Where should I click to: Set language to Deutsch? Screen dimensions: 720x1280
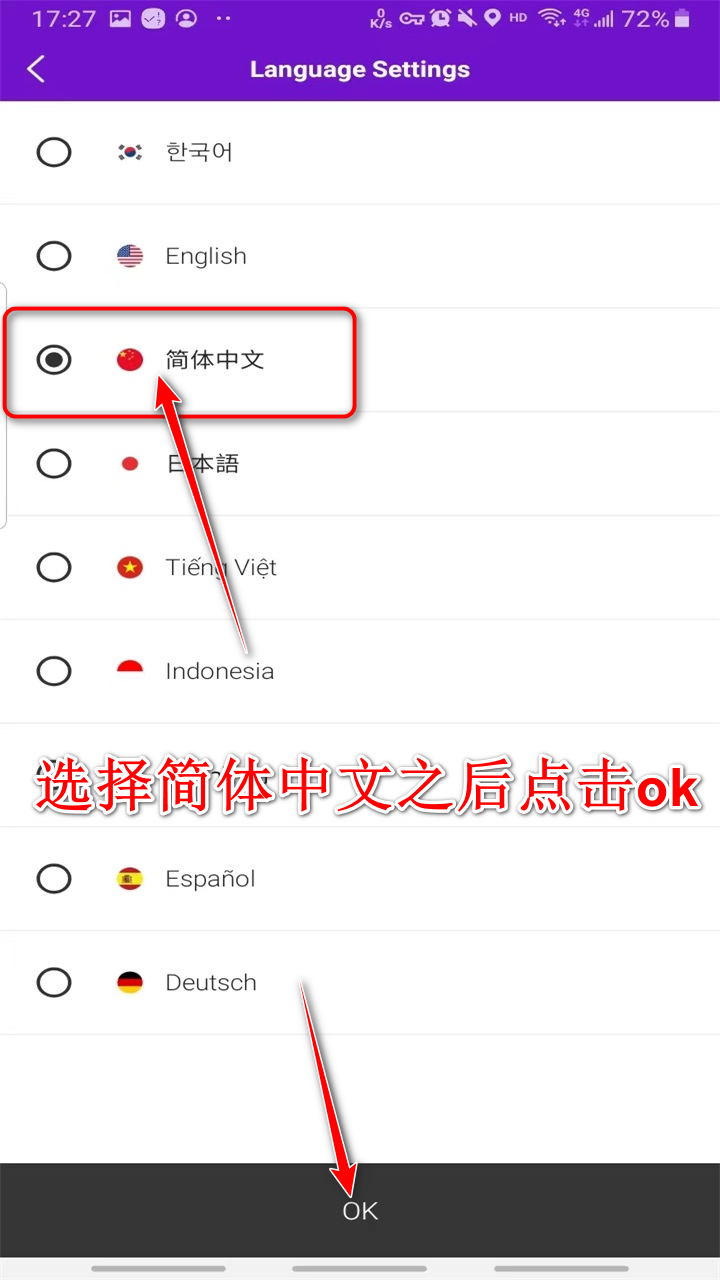54,983
